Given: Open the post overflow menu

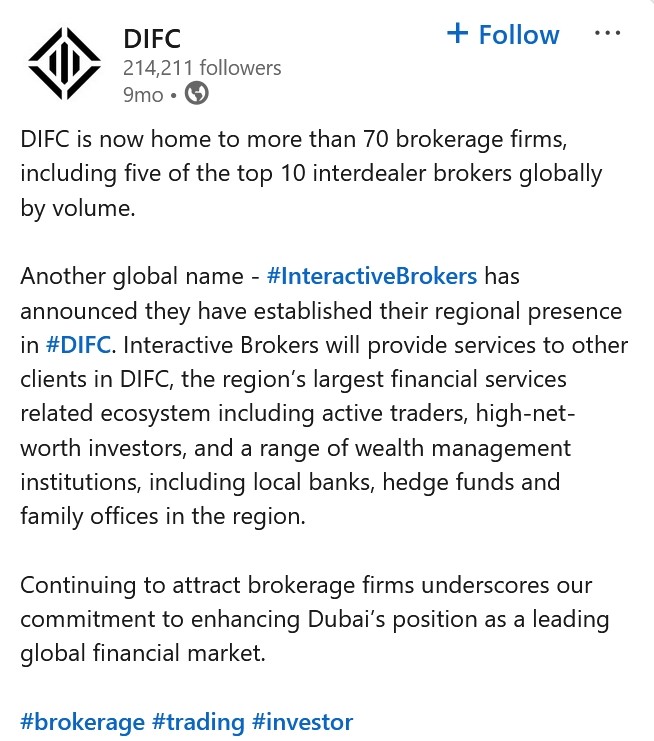Looking at the screenshot, I should point(608,33).
